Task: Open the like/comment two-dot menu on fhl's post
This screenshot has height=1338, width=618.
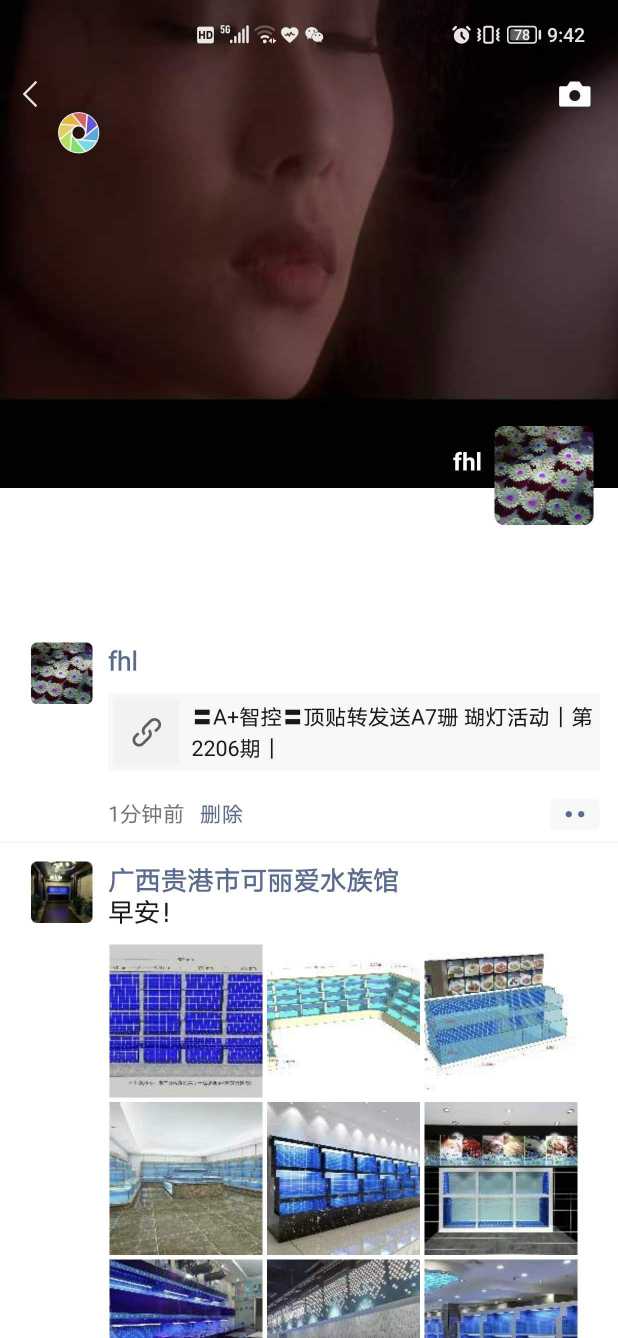Action: point(574,814)
